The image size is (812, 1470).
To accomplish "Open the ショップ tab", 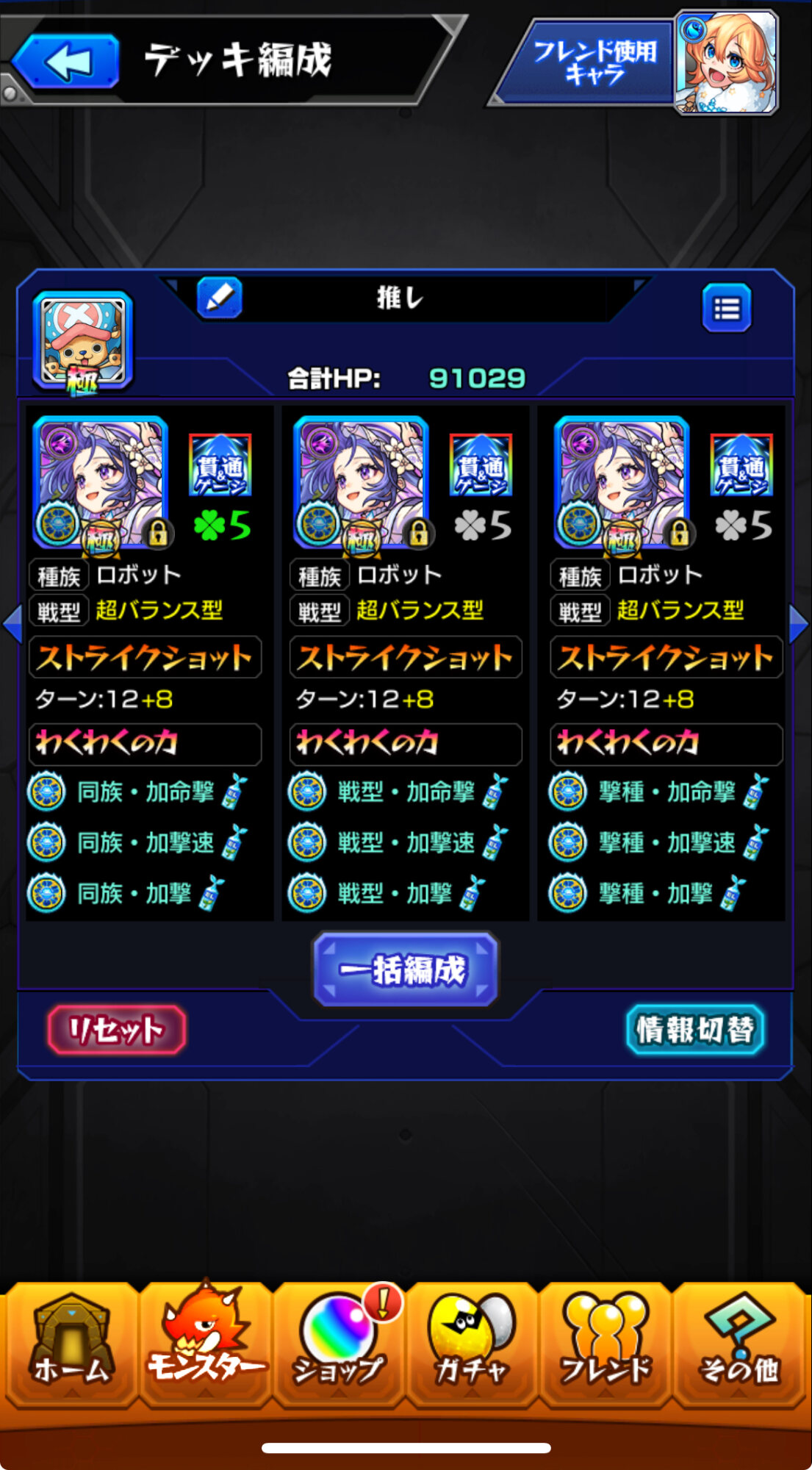I will point(339,1345).
